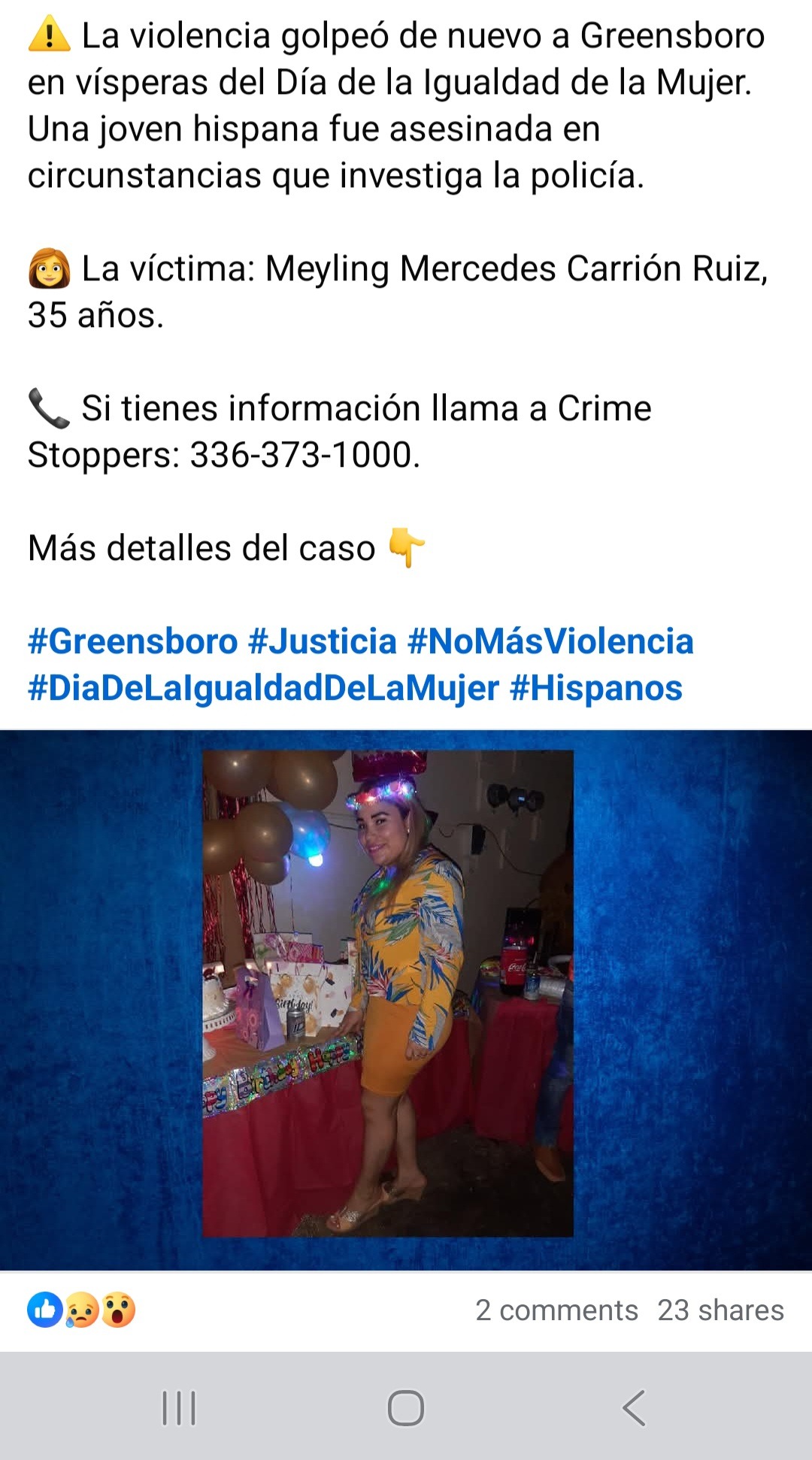Image resolution: width=812 pixels, height=1460 pixels.
Task: View the 23 shares
Action: (720, 1310)
